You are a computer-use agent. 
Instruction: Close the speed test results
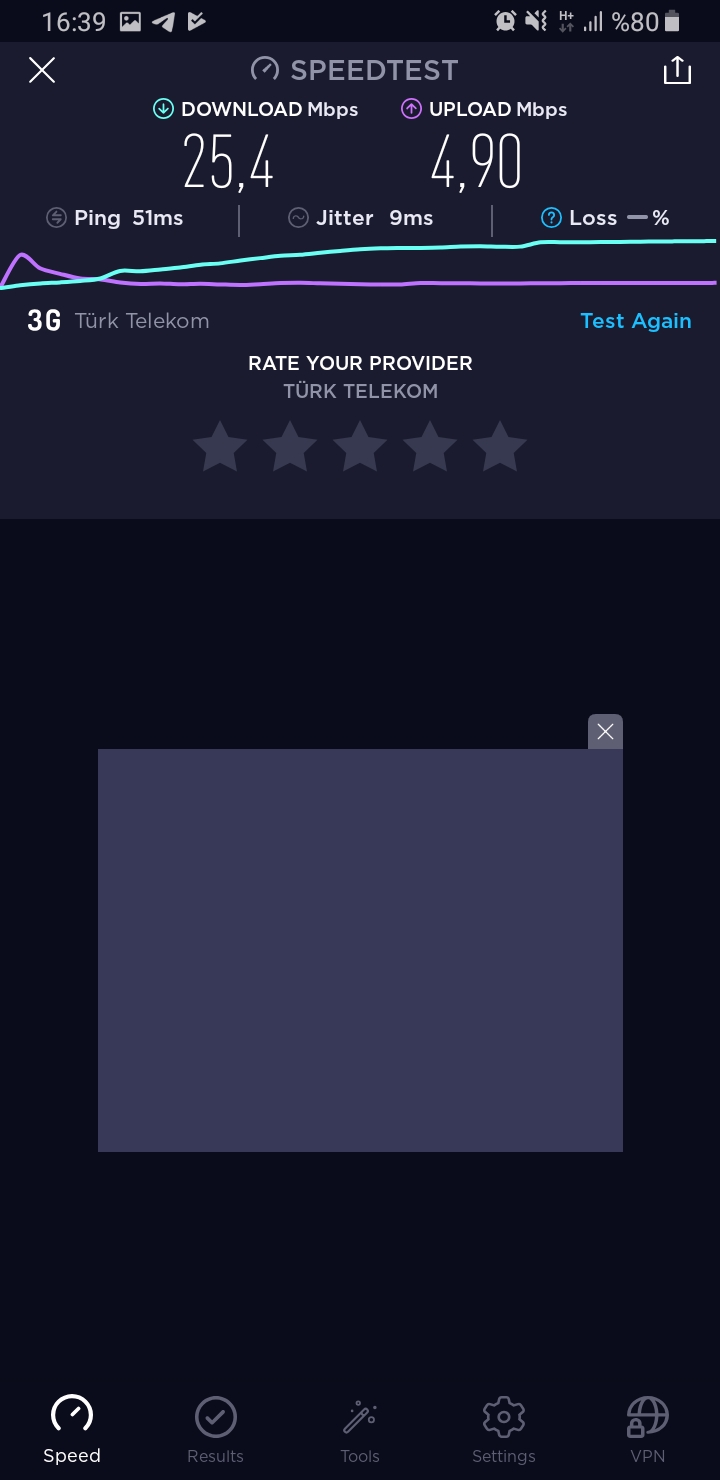(x=42, y=70)
